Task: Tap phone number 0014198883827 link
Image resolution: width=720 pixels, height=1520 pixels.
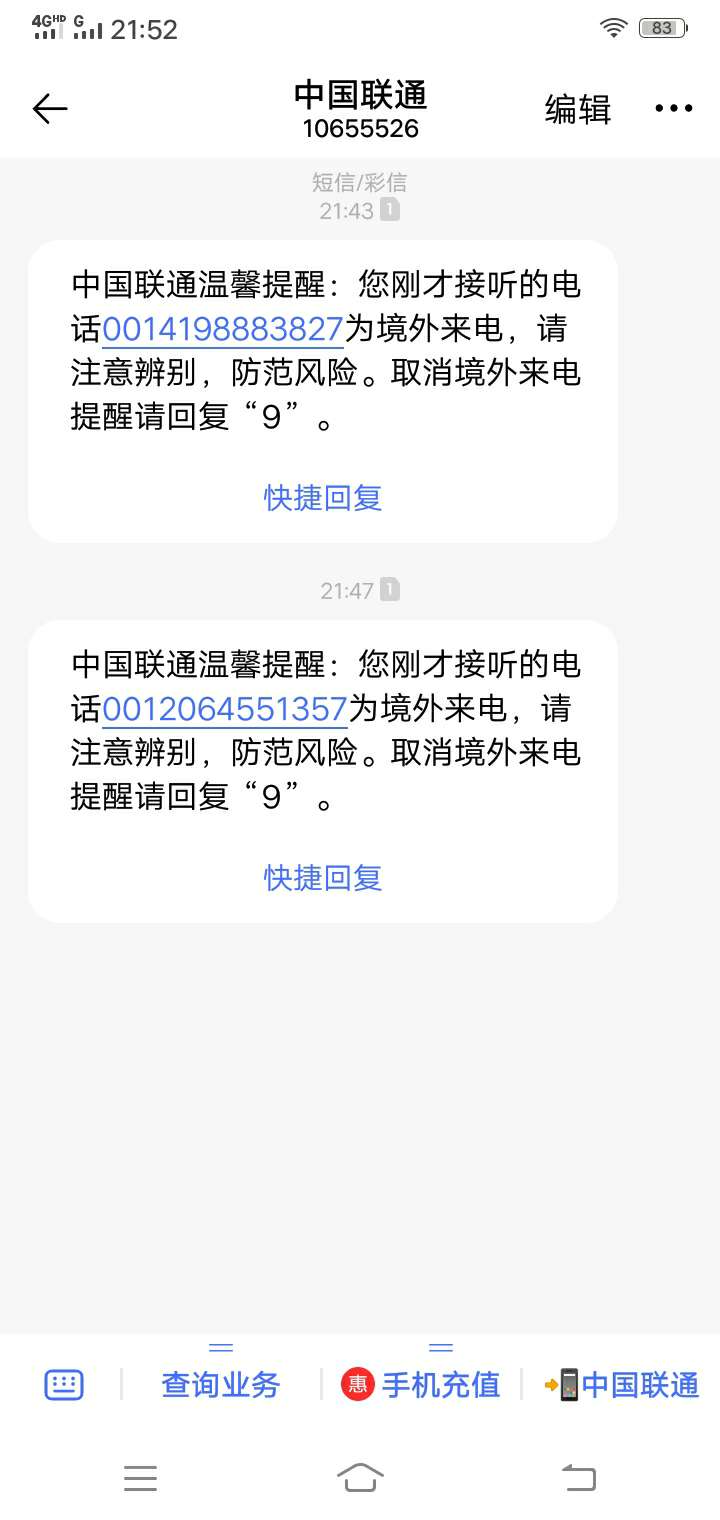Action: pos(223,328)
